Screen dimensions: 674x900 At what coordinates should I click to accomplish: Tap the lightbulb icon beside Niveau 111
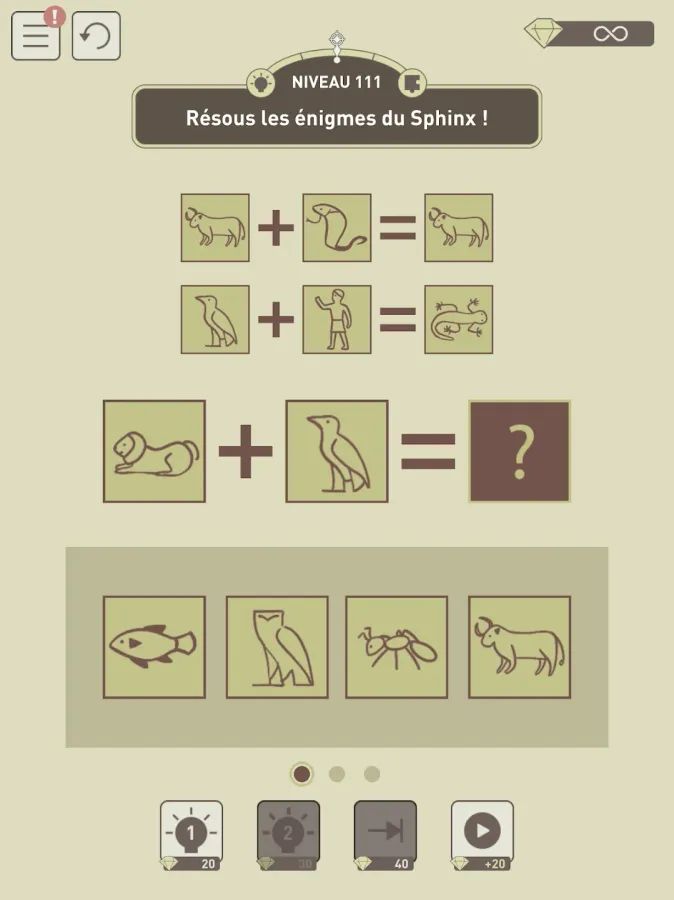(x=260, y=82)
